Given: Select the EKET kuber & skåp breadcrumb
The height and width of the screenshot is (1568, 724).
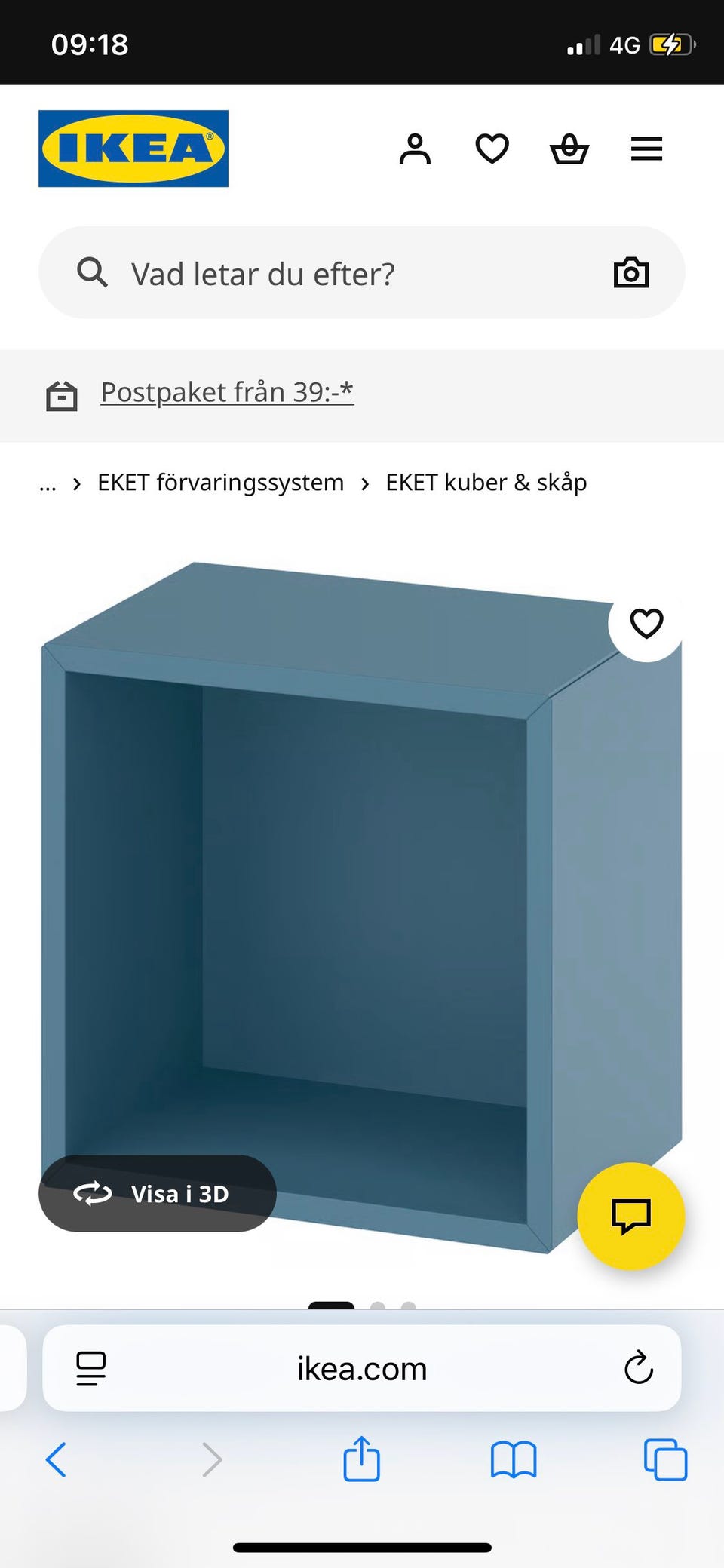Looking at the screenshot, I should click(486, 482).
